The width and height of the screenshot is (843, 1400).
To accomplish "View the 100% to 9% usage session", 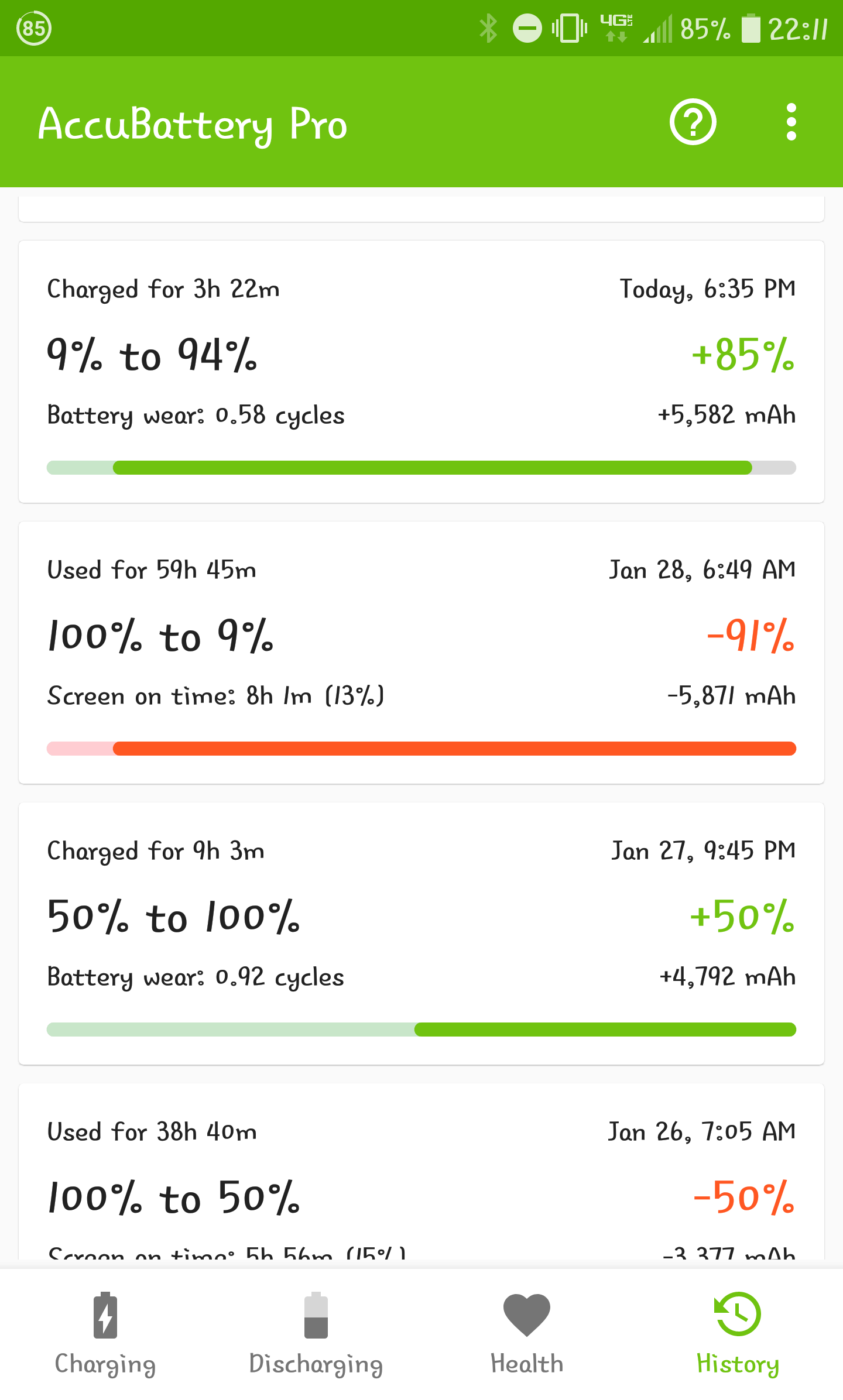I will coord(421,653).
